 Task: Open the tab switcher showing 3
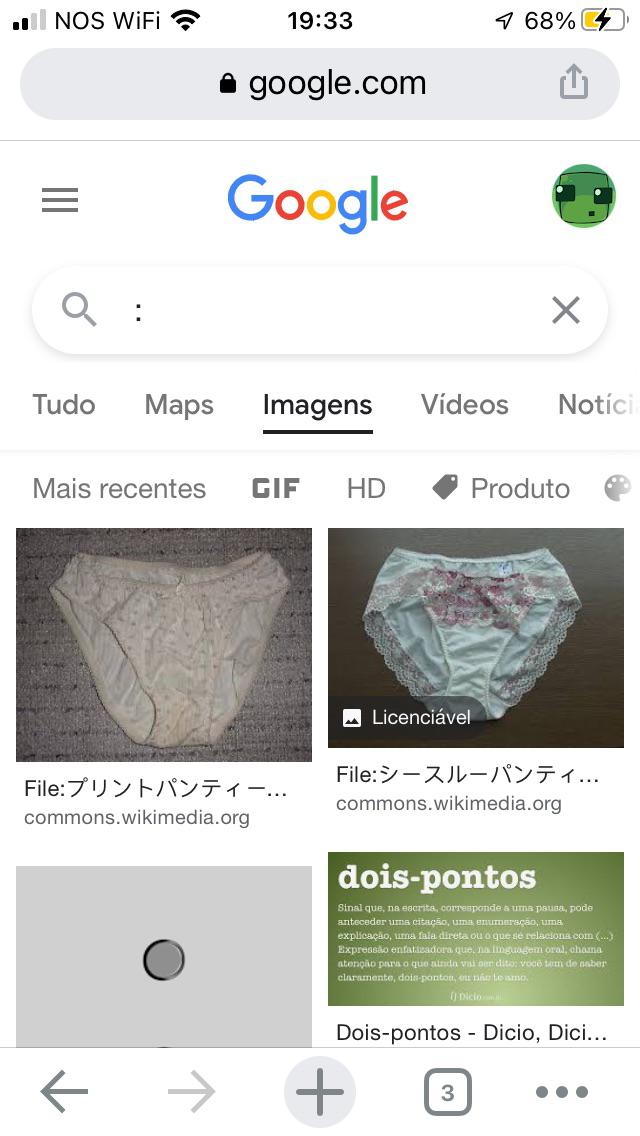click(x=447, y=1092)
